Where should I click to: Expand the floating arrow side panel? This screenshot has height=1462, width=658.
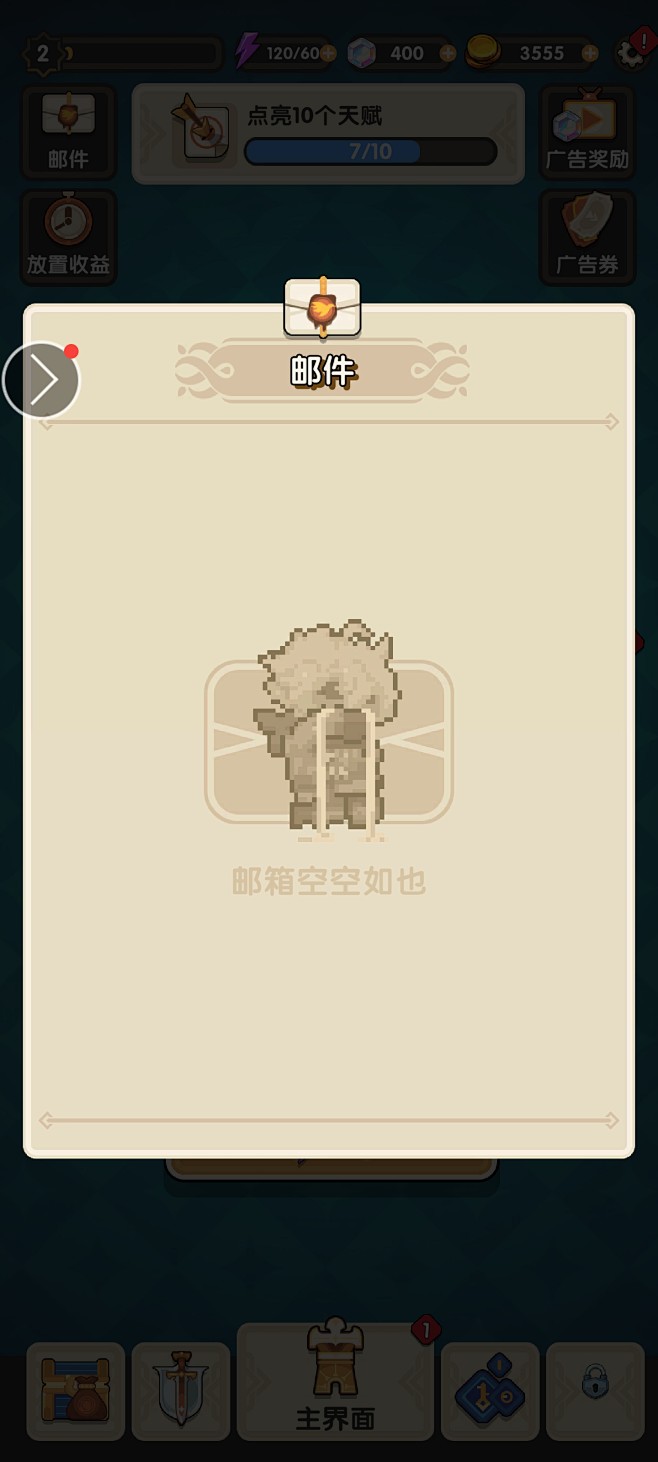click(41, 380)
